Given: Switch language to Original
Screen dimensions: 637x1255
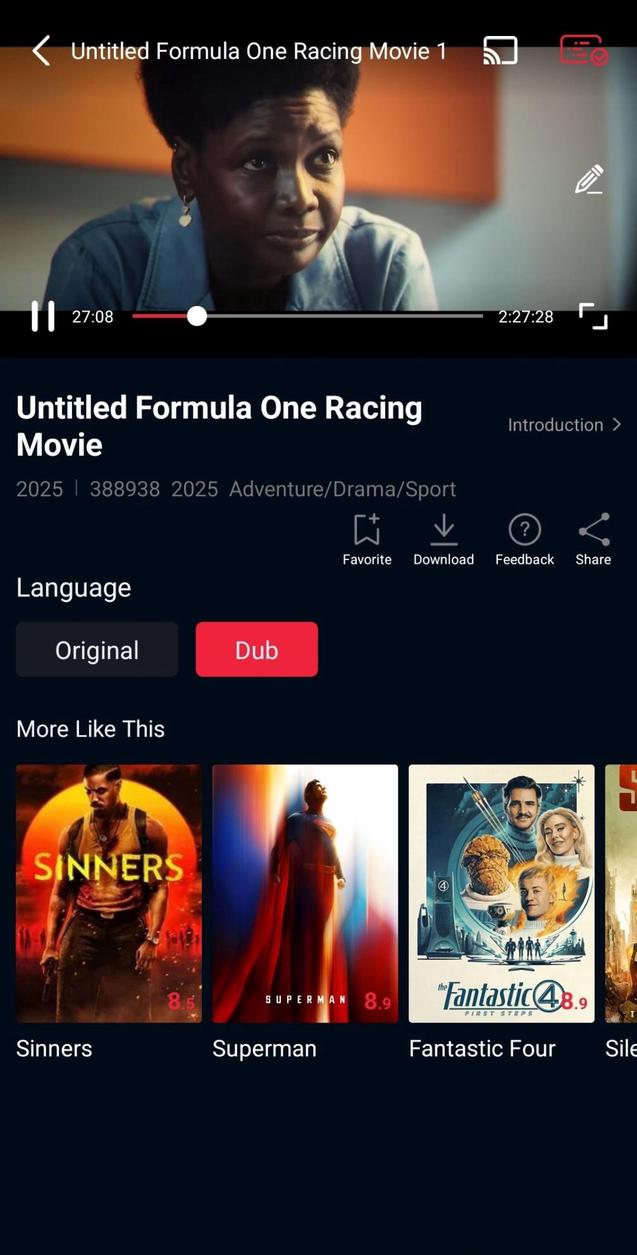Looking at the screenshot, I should (x=97, y=650).
